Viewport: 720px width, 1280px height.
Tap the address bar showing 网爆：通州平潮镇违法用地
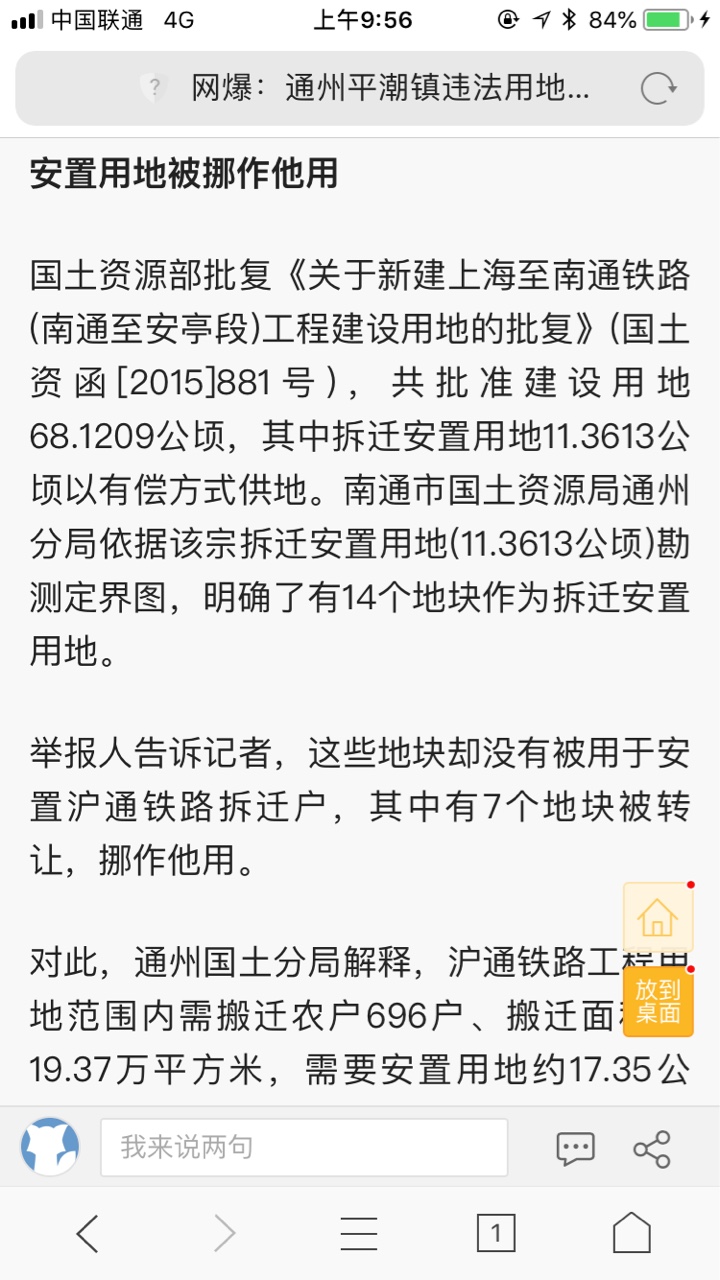pos(390,89)
